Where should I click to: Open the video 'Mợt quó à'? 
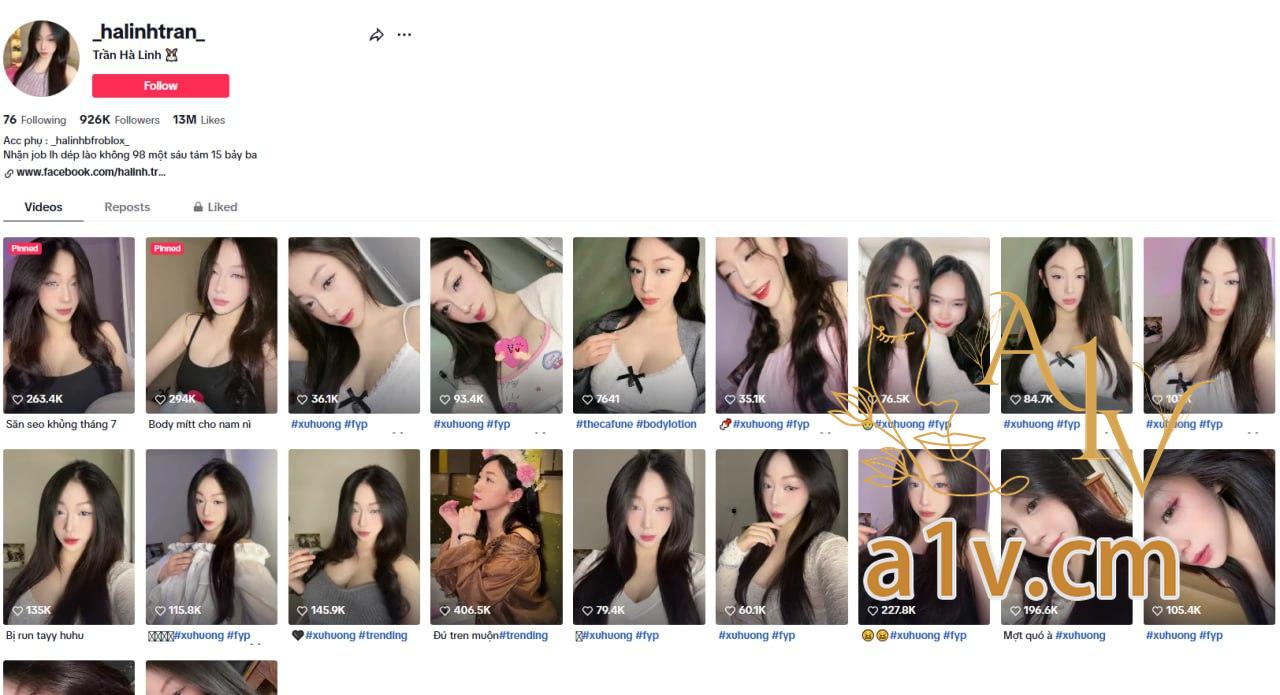tap(1066, 537)
